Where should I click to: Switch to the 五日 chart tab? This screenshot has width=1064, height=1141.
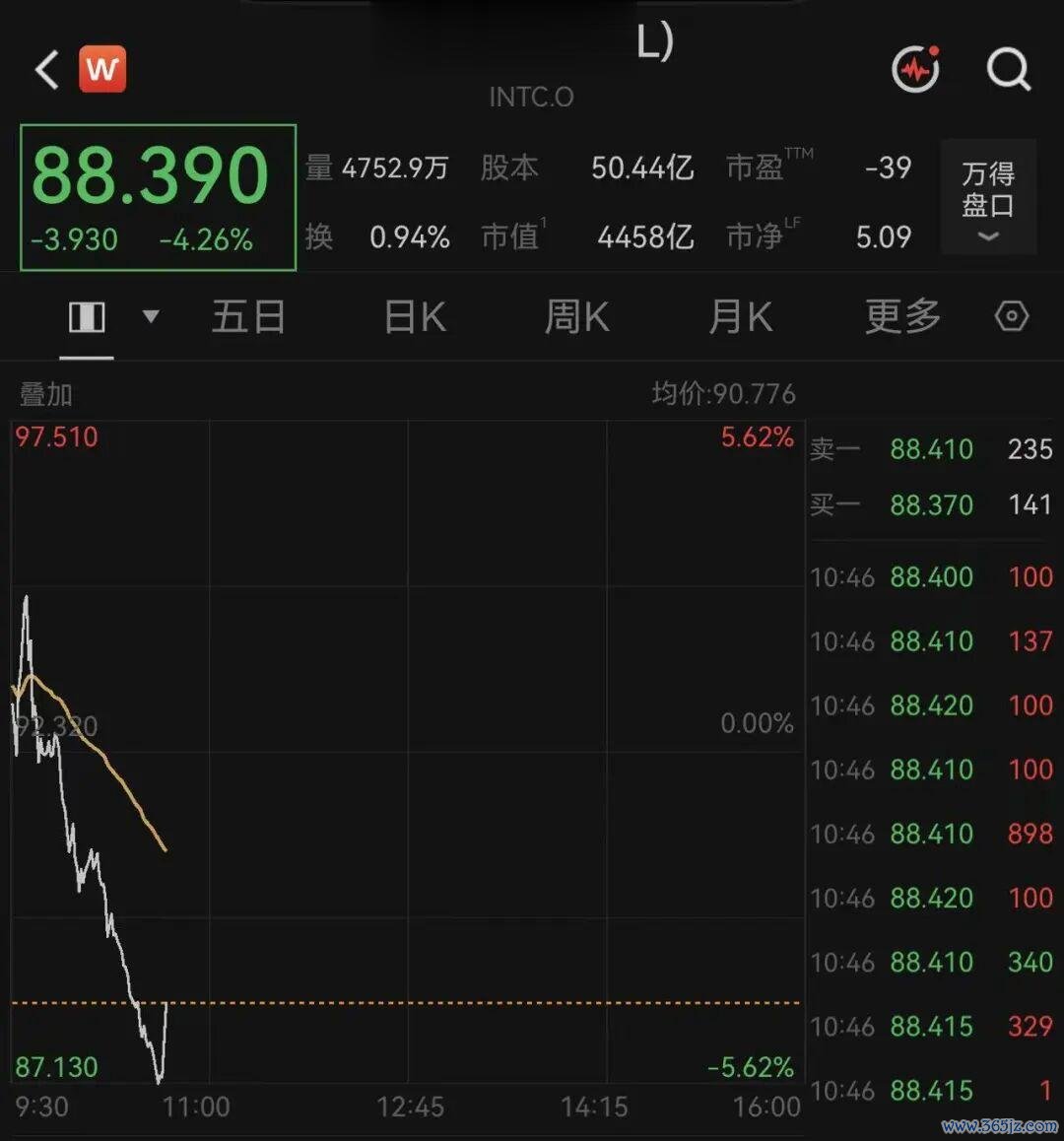tap(248, 317)
